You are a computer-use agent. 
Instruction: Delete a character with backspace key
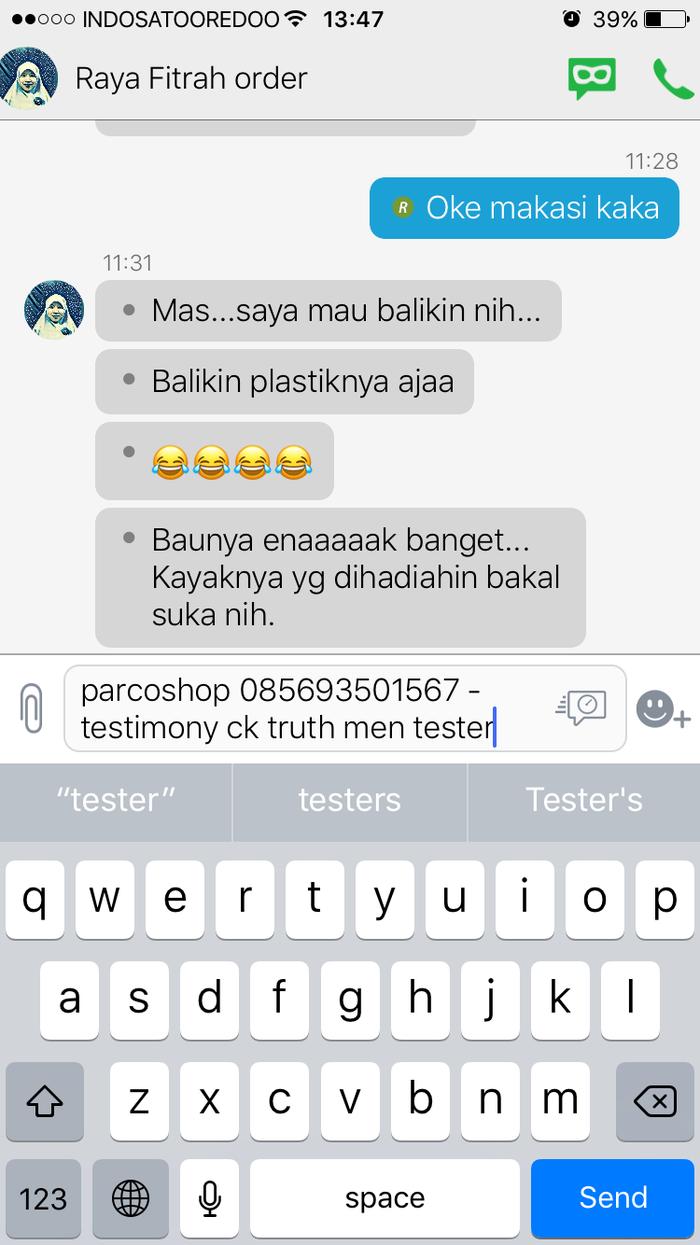(655, 1102)
